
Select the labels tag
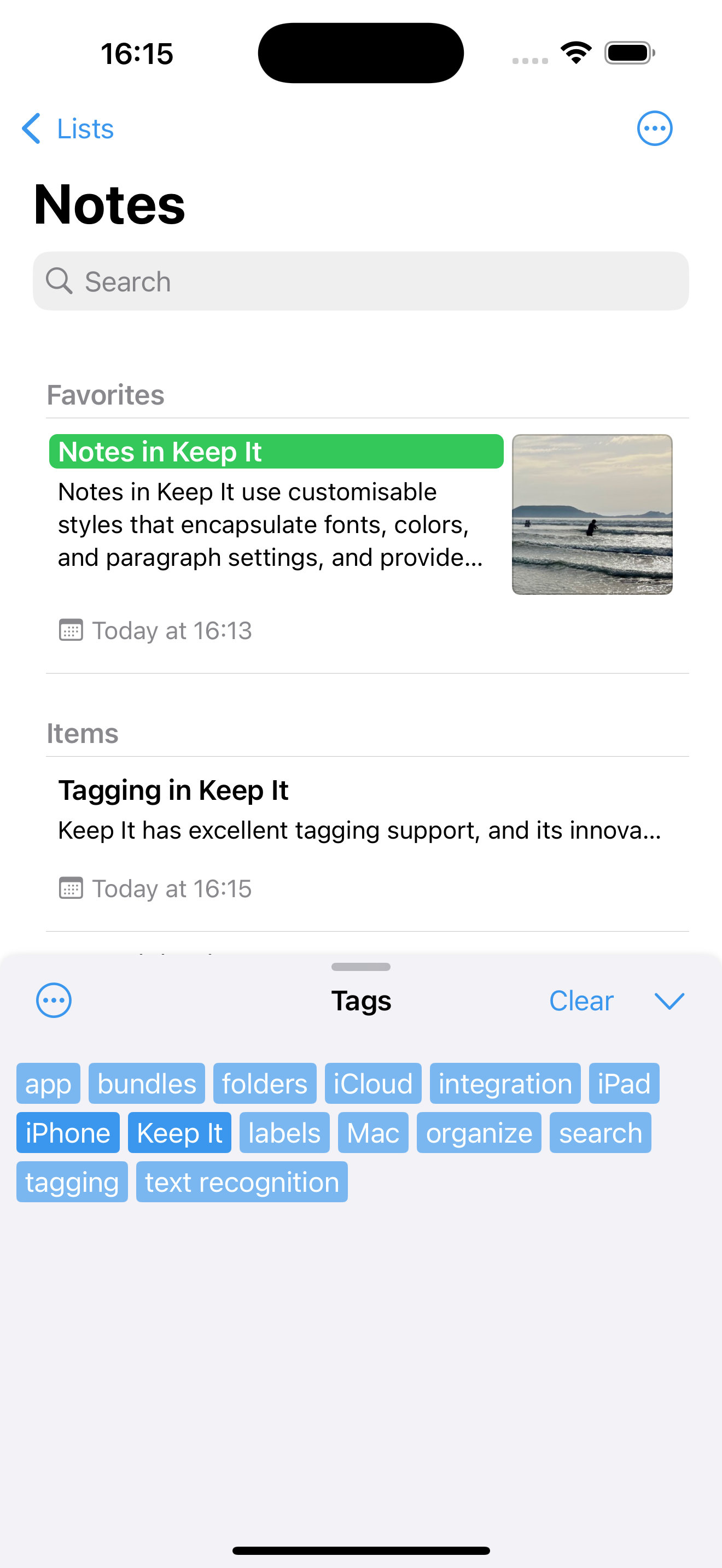284,1133
